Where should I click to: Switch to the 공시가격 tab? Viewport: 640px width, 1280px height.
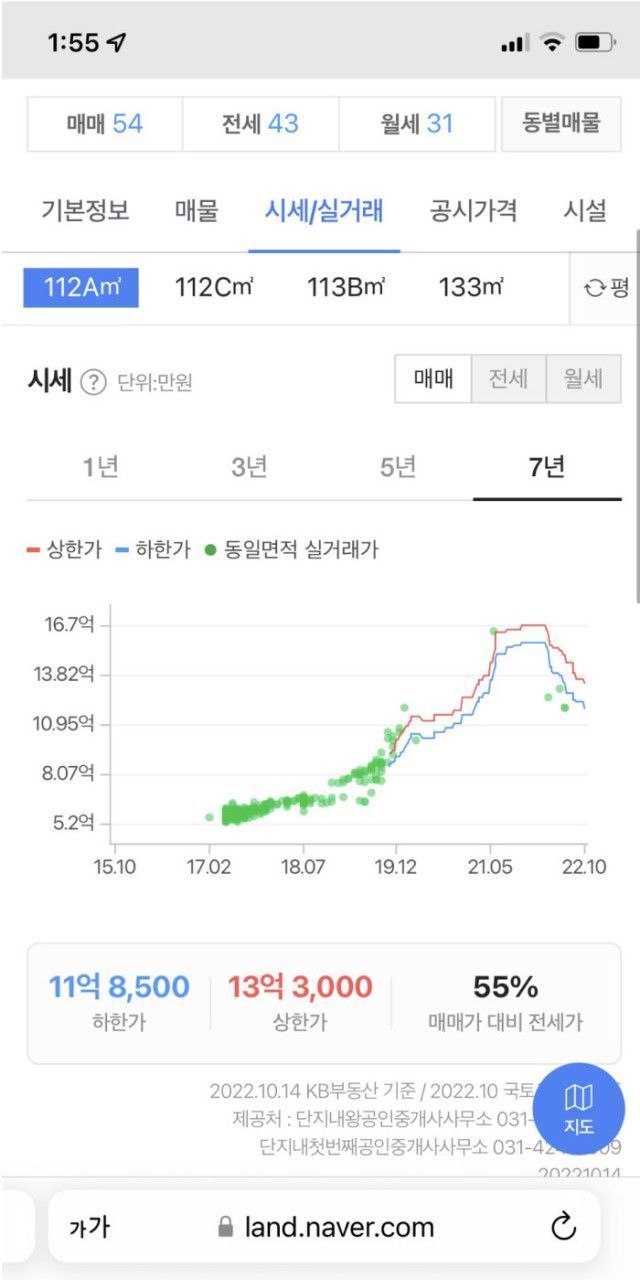[473, 211]
